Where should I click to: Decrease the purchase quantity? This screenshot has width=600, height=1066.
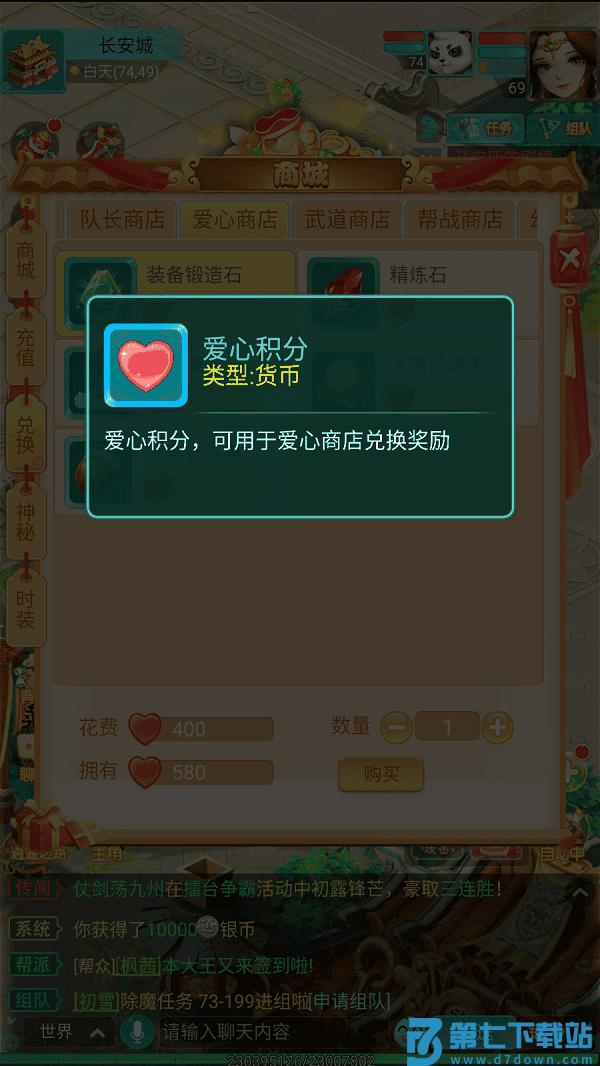click(395, 727)
